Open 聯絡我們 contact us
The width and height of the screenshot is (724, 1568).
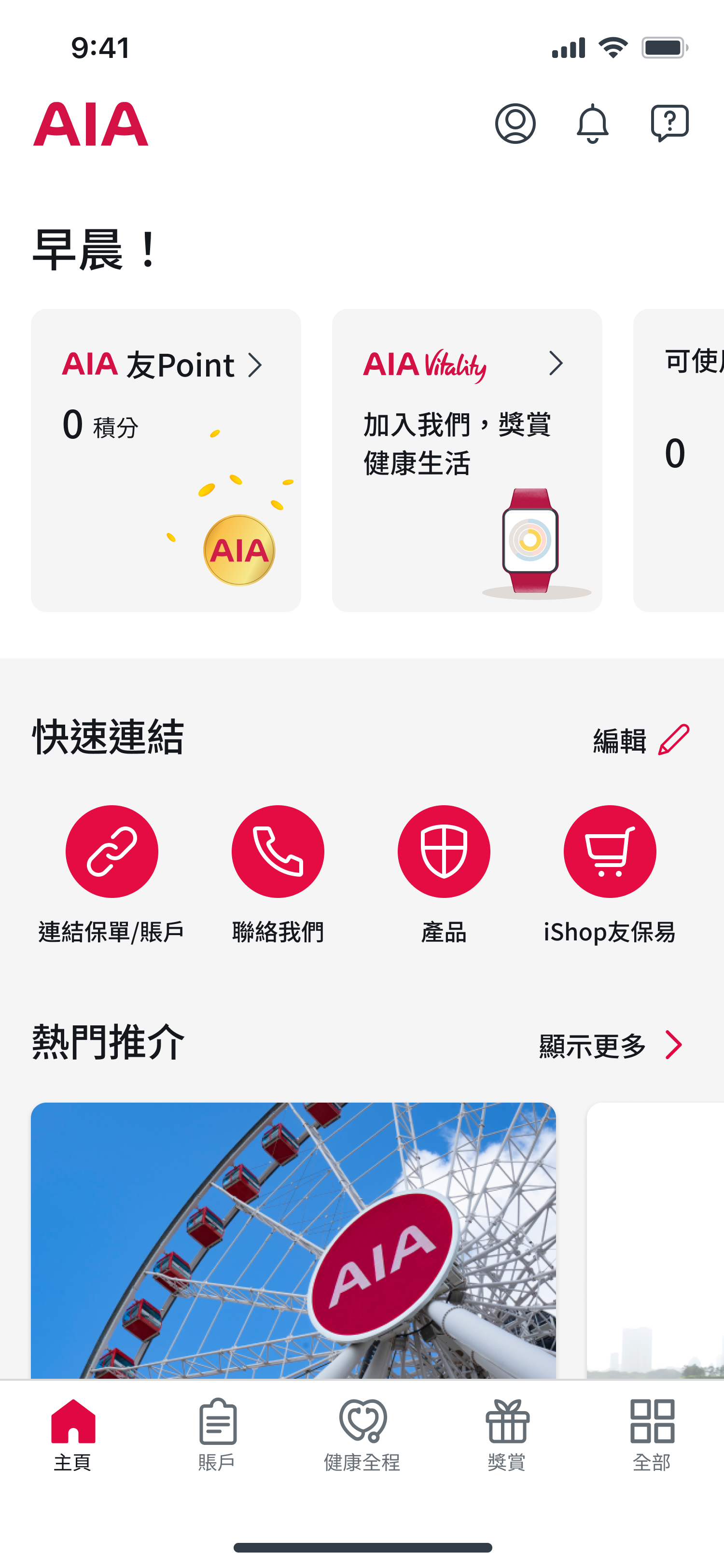coord(278,852)
